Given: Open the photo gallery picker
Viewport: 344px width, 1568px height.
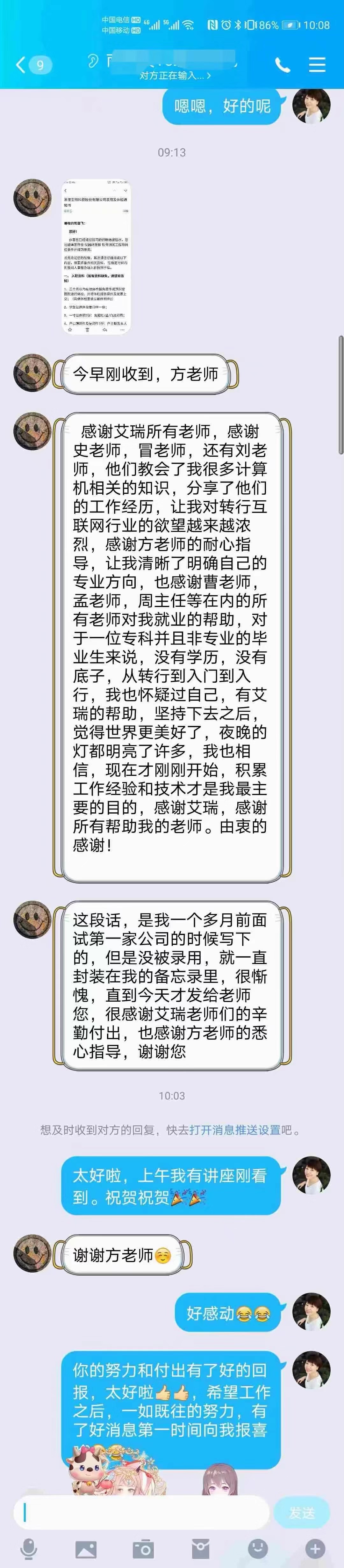Looking at the screenshot, I should coord(86,1549).
